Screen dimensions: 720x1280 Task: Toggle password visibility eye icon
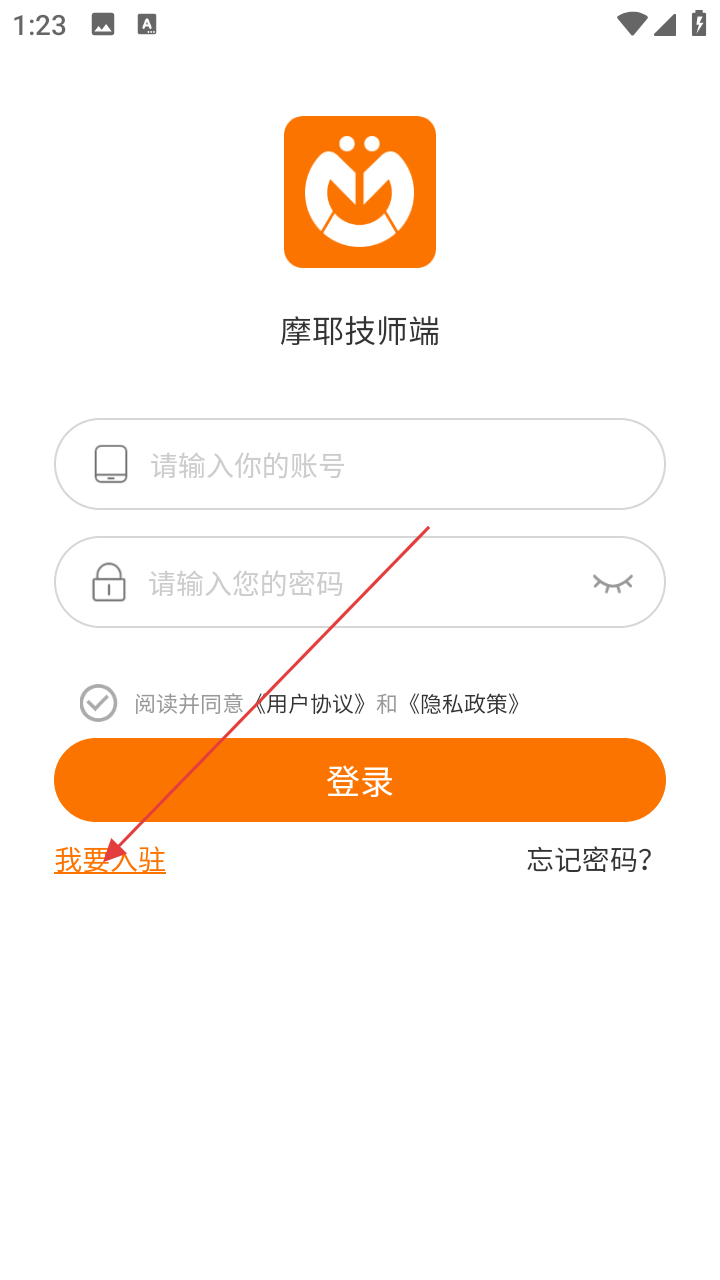click(x=613, y=582)
